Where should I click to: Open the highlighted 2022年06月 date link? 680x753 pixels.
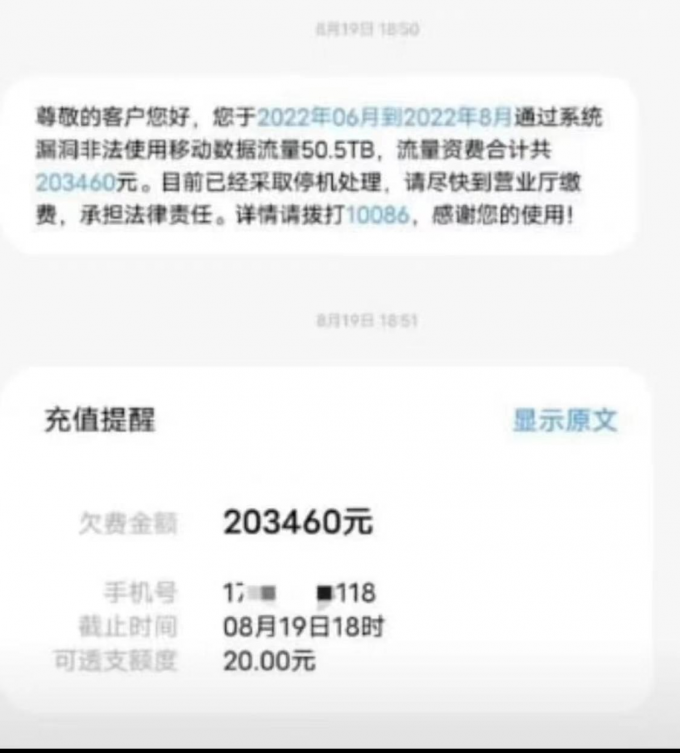coord(316,119)
